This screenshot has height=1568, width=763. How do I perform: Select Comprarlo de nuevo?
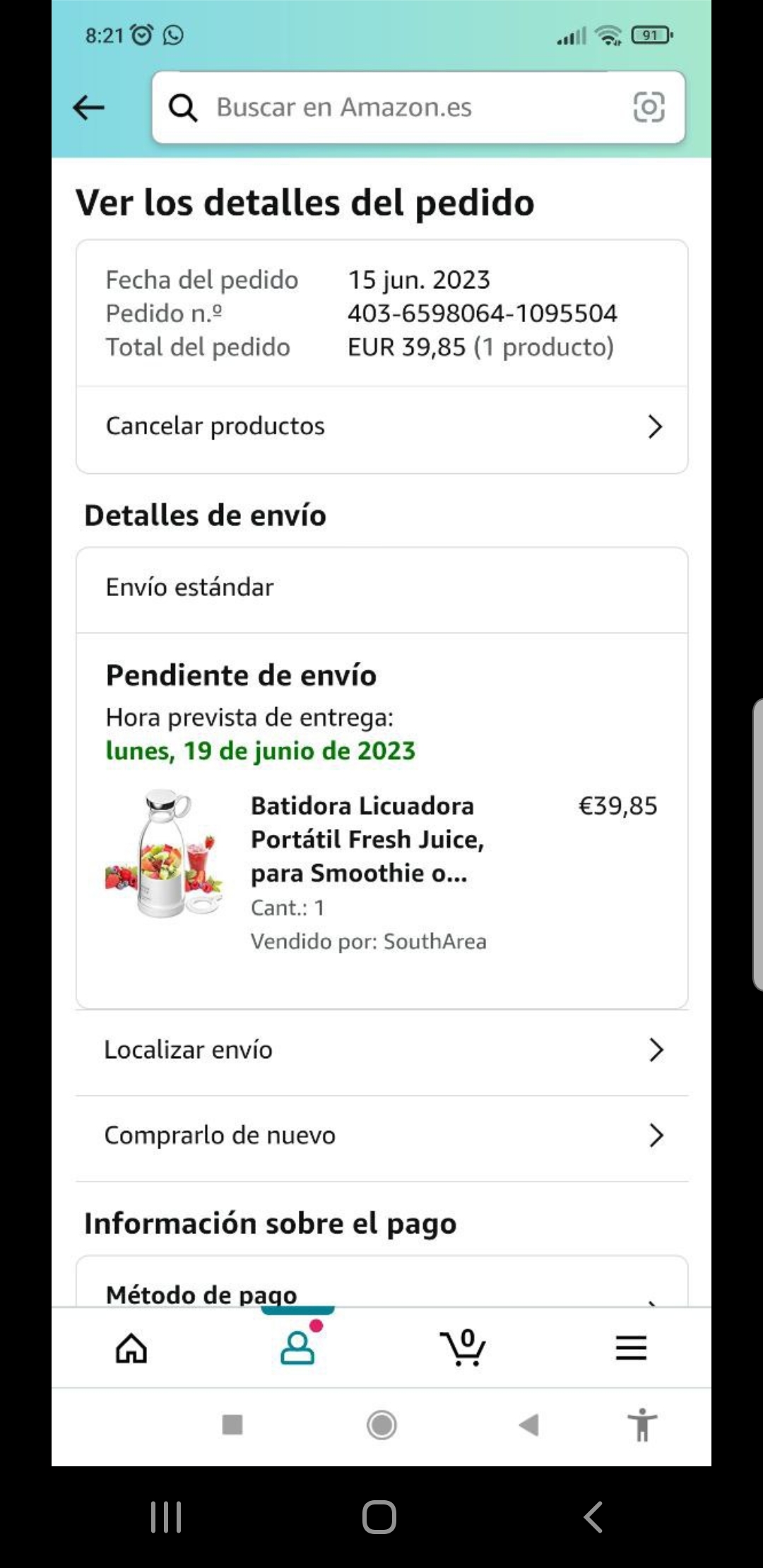click(x=381, y=1136)
